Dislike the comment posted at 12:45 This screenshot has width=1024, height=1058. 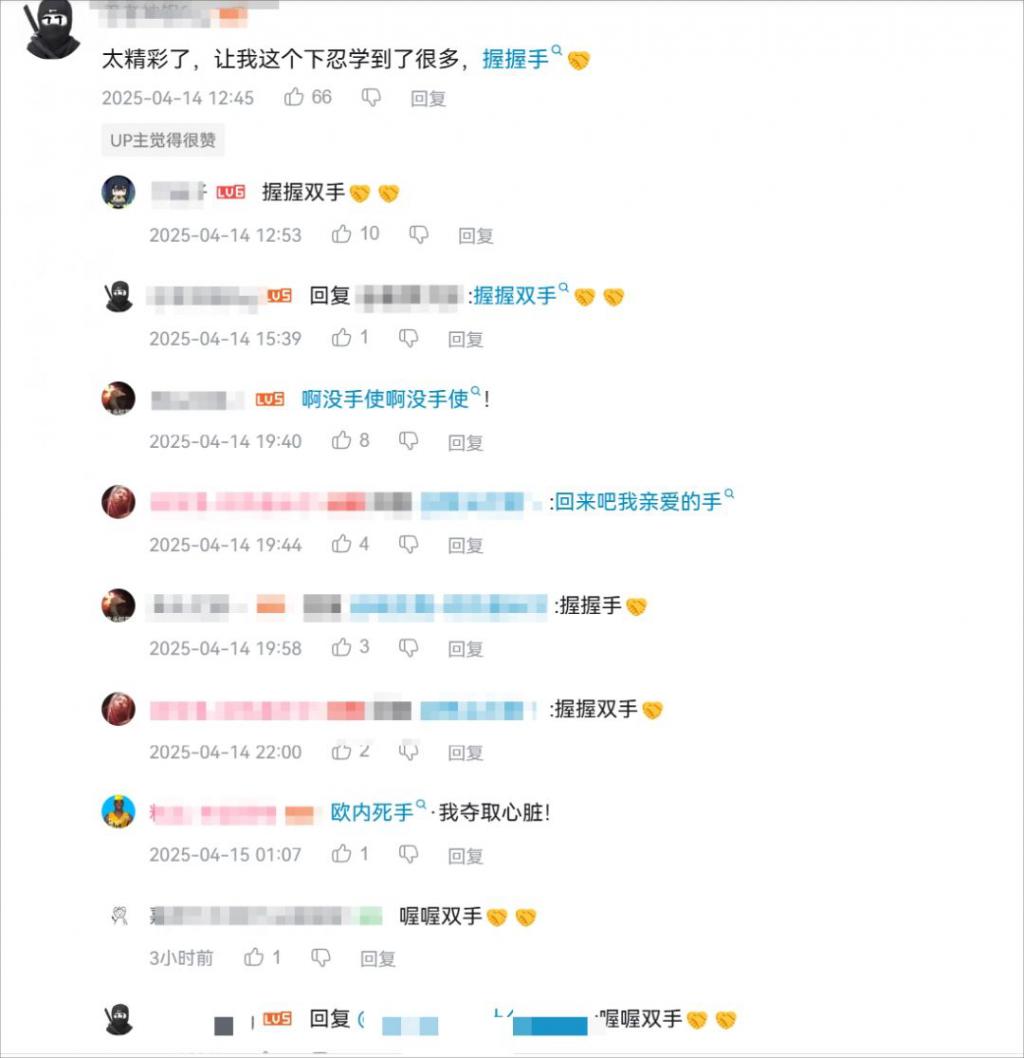click(371, 97)
